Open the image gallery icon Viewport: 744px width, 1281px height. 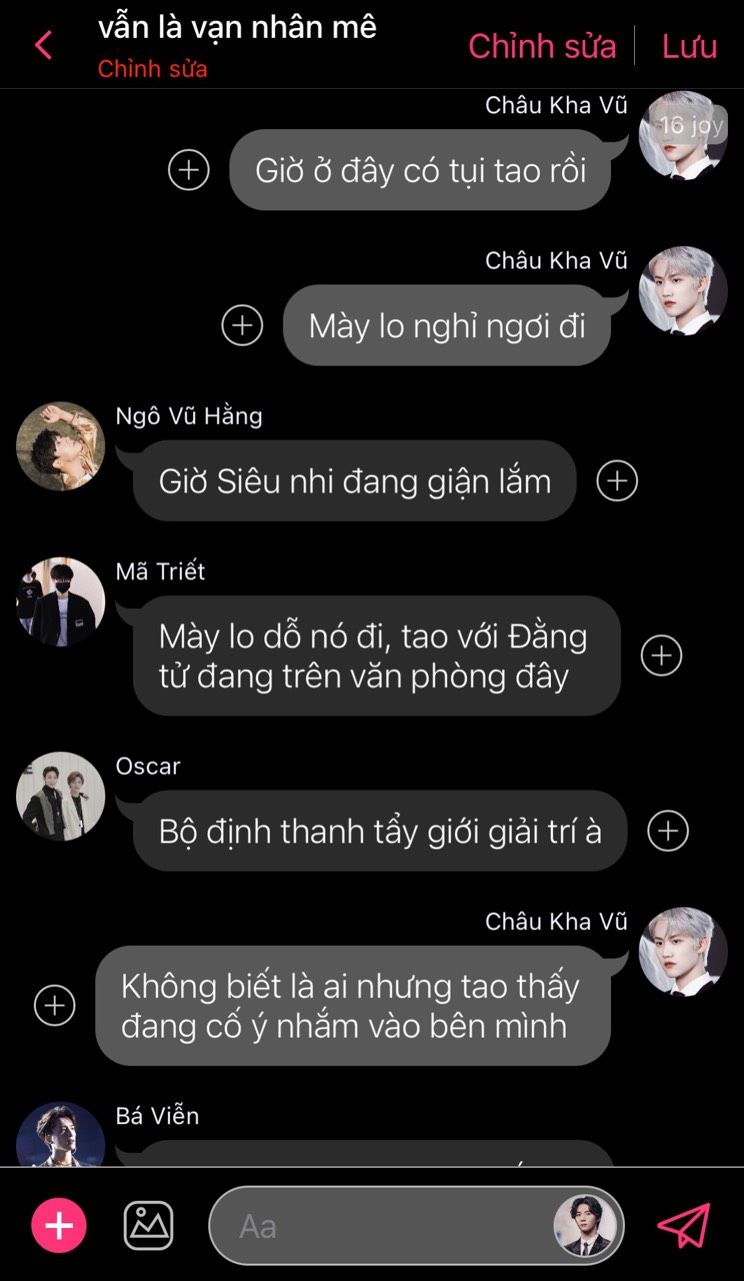(148, 1225)
